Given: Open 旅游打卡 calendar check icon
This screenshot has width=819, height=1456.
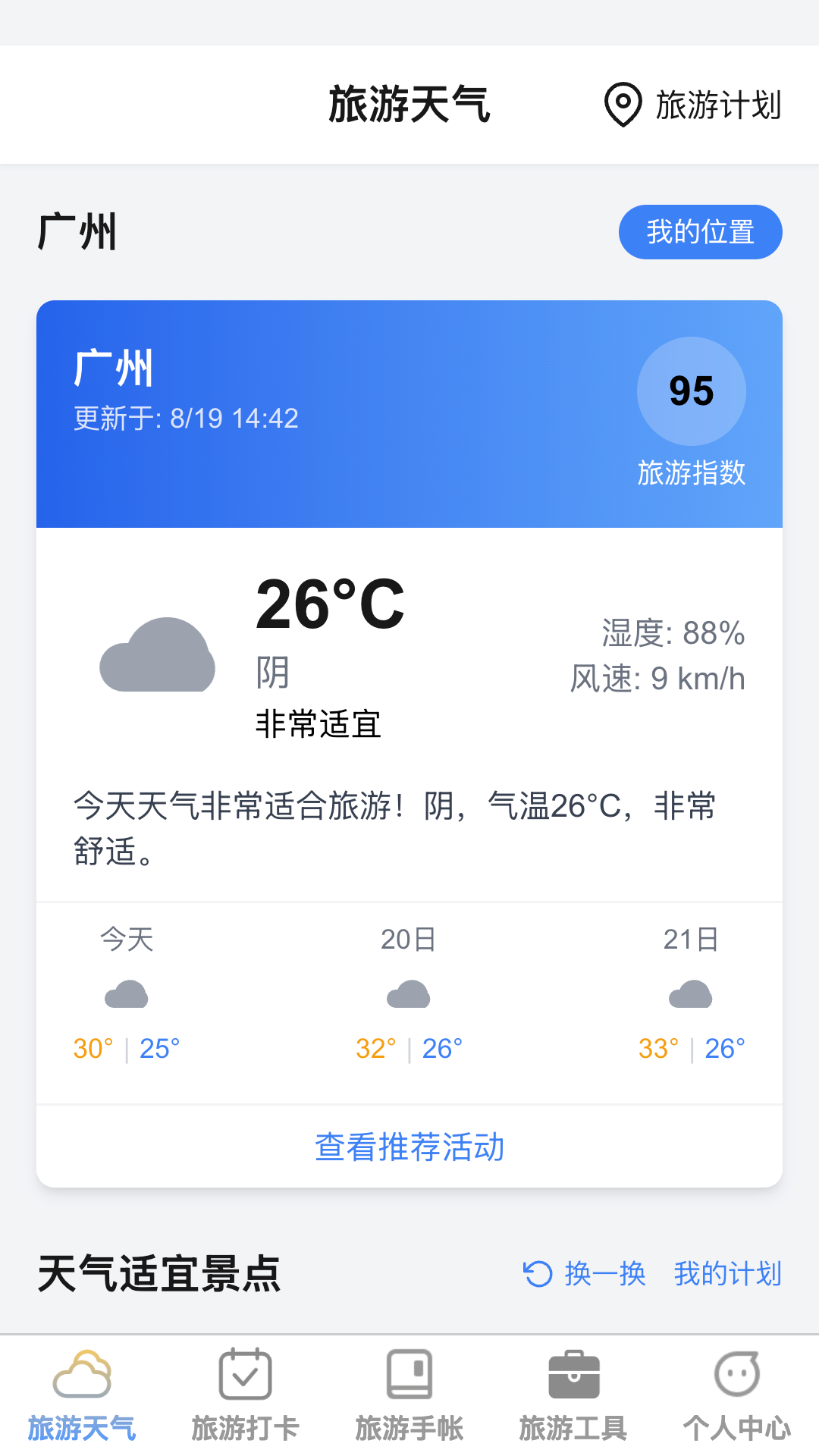Looking at the screenshot, I should click(x=246, y=1374).
